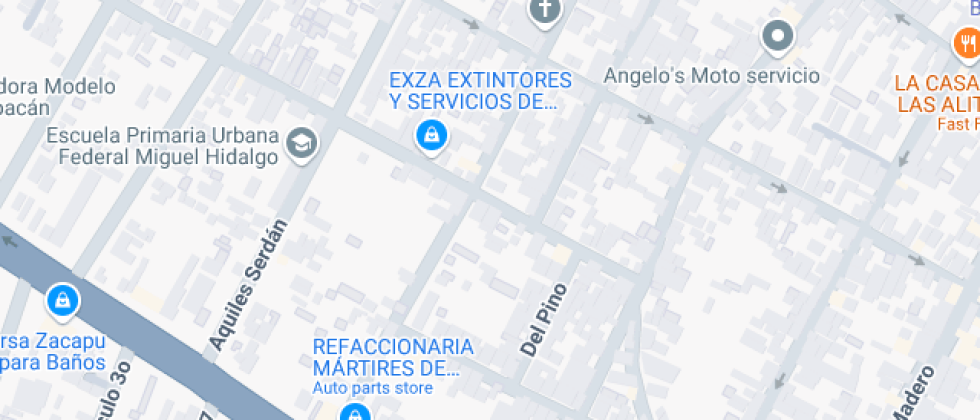The width and height of the screenshot is (980, 420).
Task: Open the EXZA Extintores shop marker
Action: (x=431, y=134)
